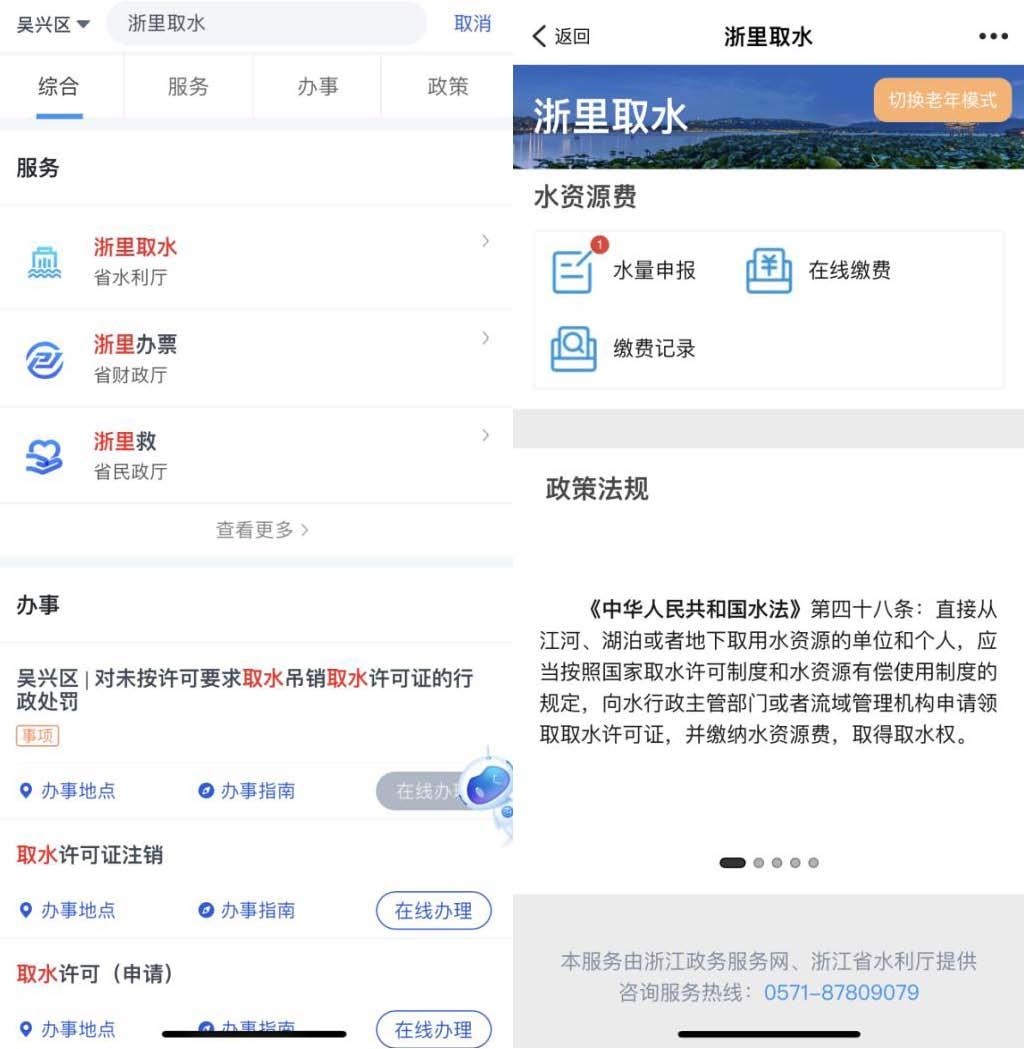Screen dimensions: 1024x1049
Task: Open 水量申报 water usage declaration
Action: pos(624,271)
